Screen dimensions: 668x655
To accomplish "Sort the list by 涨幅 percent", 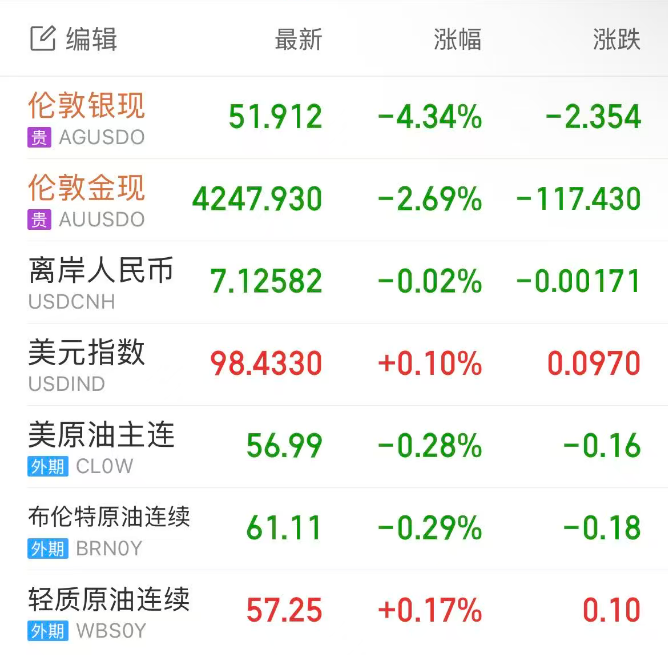I will pyautogui.click(x=457, y=39).
